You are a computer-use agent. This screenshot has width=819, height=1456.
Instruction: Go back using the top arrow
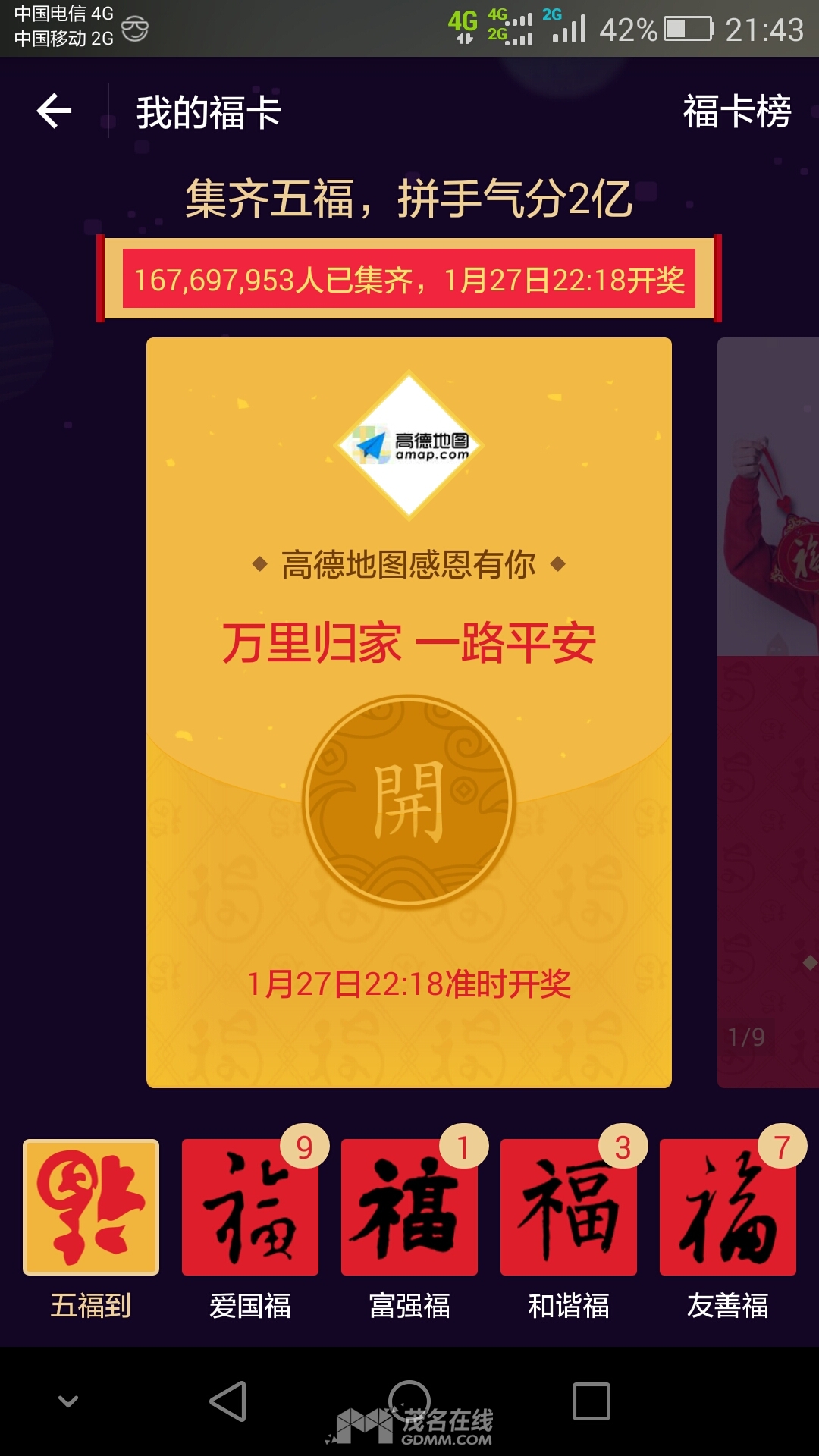[x=55, y=111]
